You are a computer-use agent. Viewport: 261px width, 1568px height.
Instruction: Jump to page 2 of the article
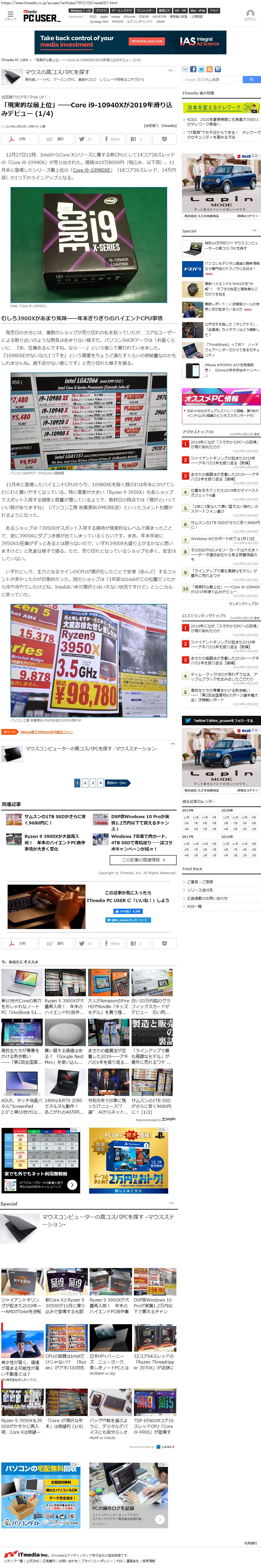[x=85, y=783]
